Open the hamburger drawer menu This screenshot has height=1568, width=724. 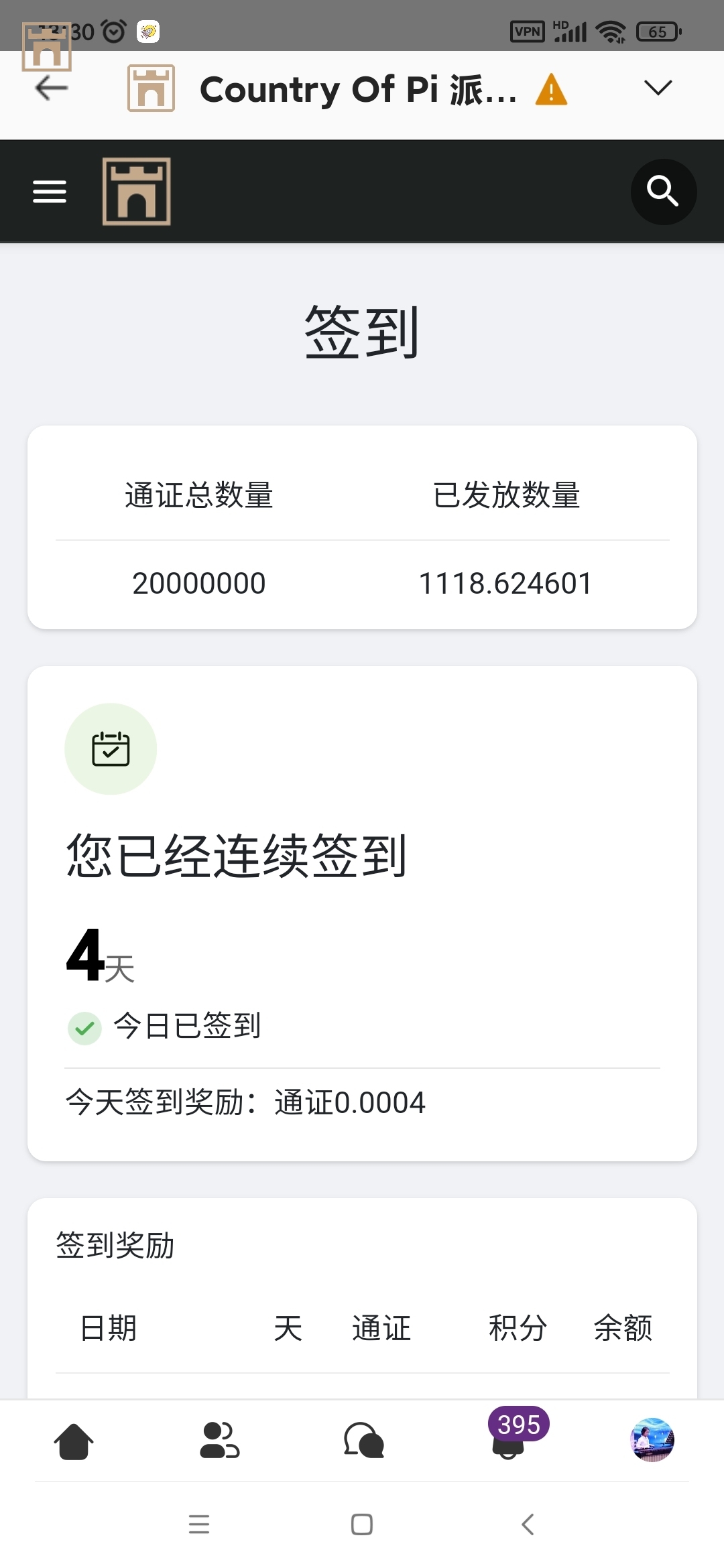[x=50, y=192]
